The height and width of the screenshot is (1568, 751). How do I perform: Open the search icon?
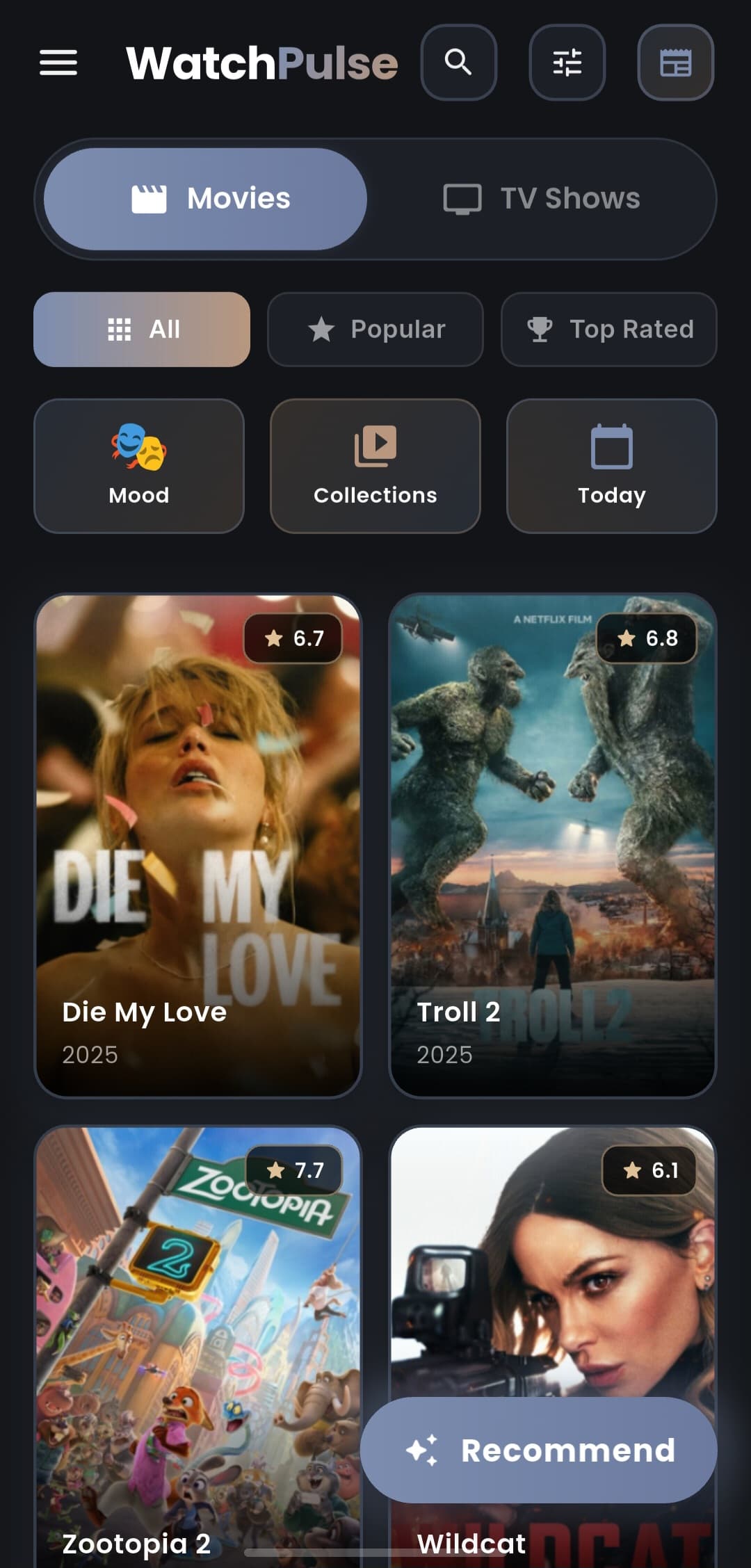(x=458, y=63)
